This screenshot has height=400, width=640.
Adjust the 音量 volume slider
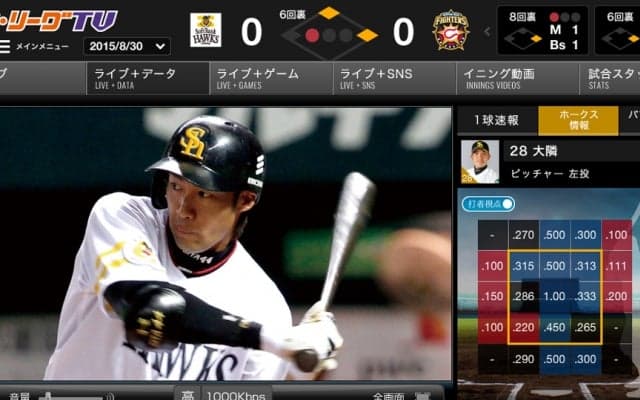tap(70, 396)
